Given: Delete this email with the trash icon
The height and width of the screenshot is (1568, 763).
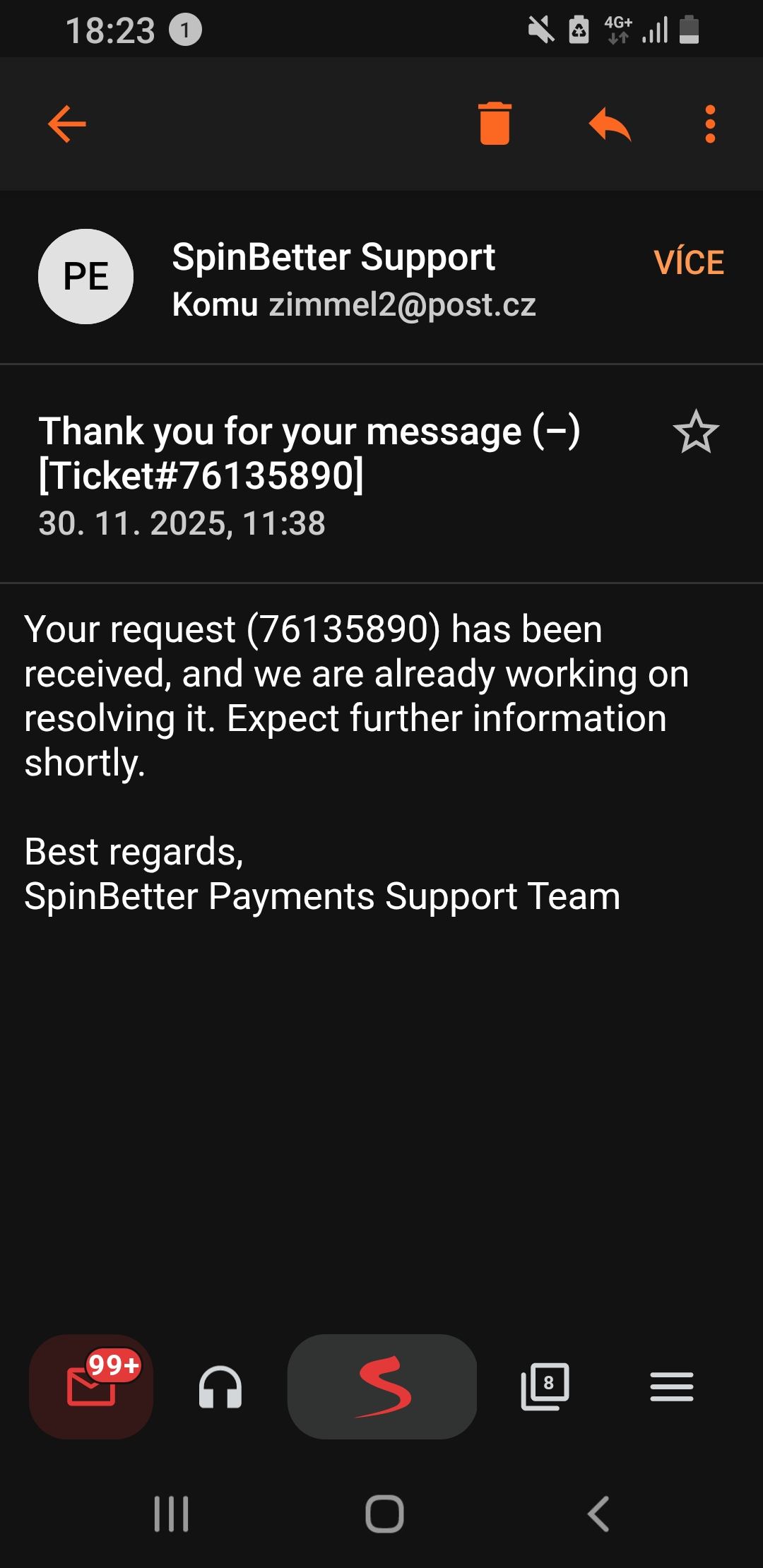Looking at the screenshot, I should [495, 124].
